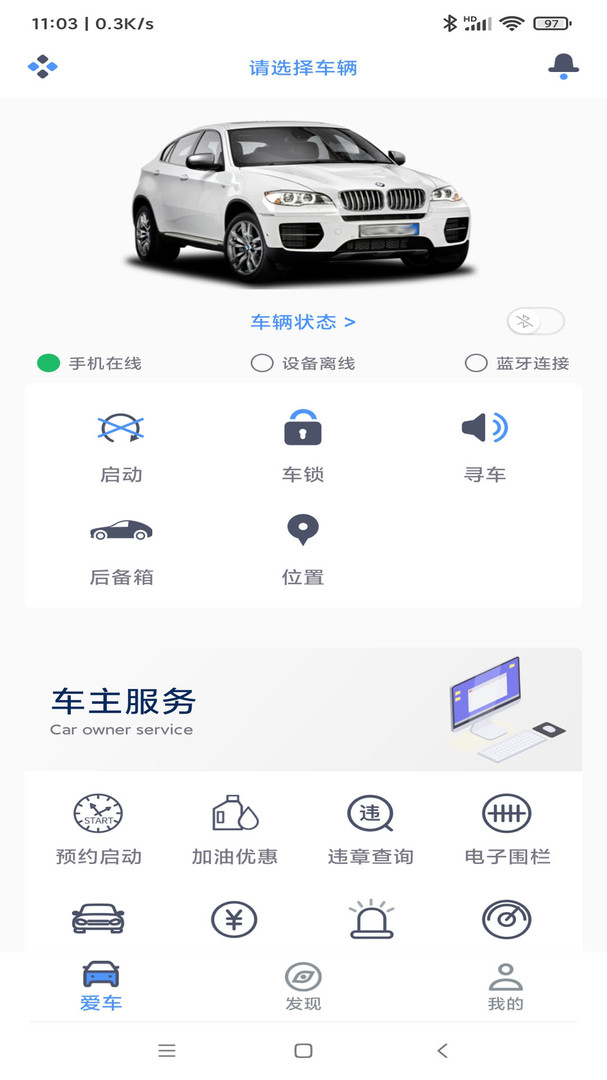Tap 请选择车辆 to choose a vehicle
607x1080 pixels.
pyautogui.click(x=303, y=68)
